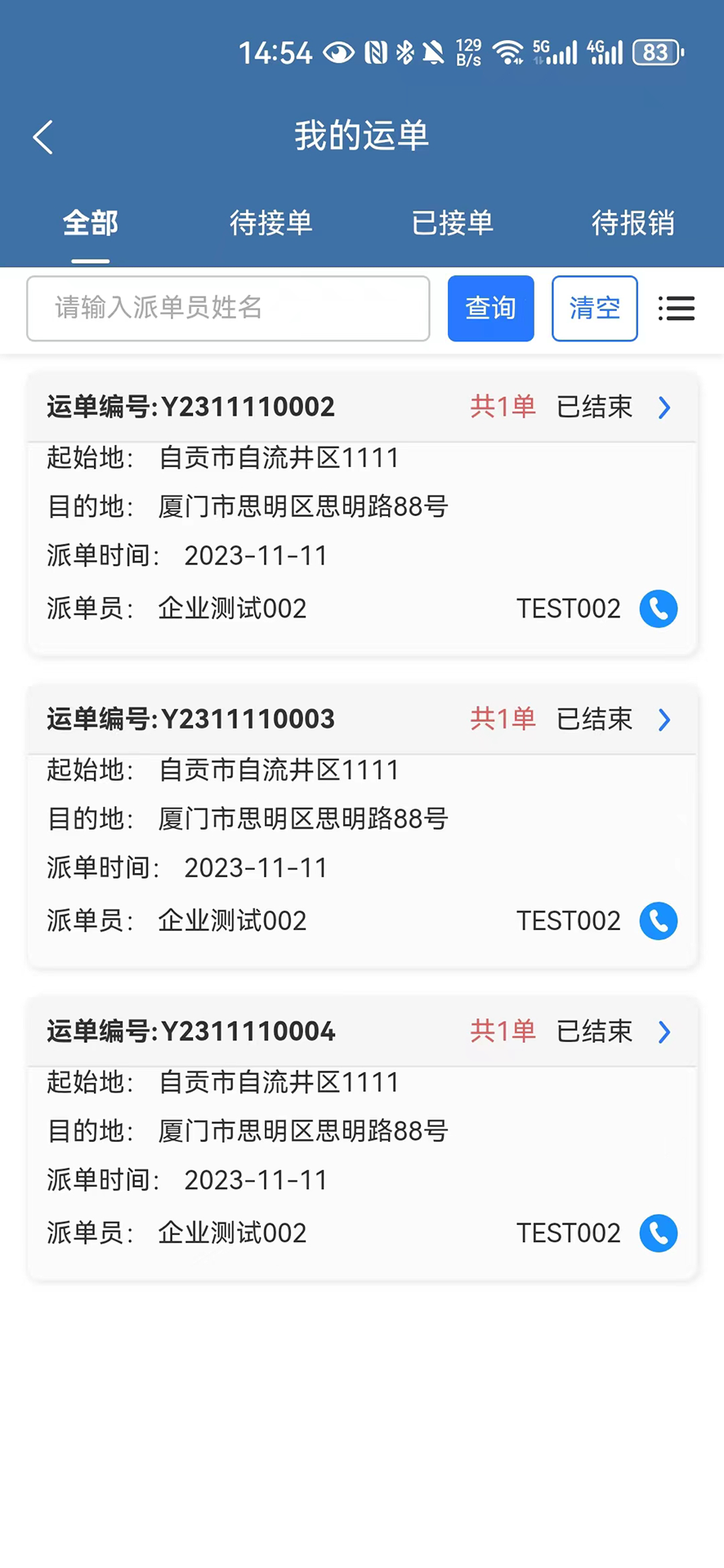This screenshot has height=1568, width=724.
Task: Tap the back arrow to leave 我的运单
Action: tap(42, 137)
